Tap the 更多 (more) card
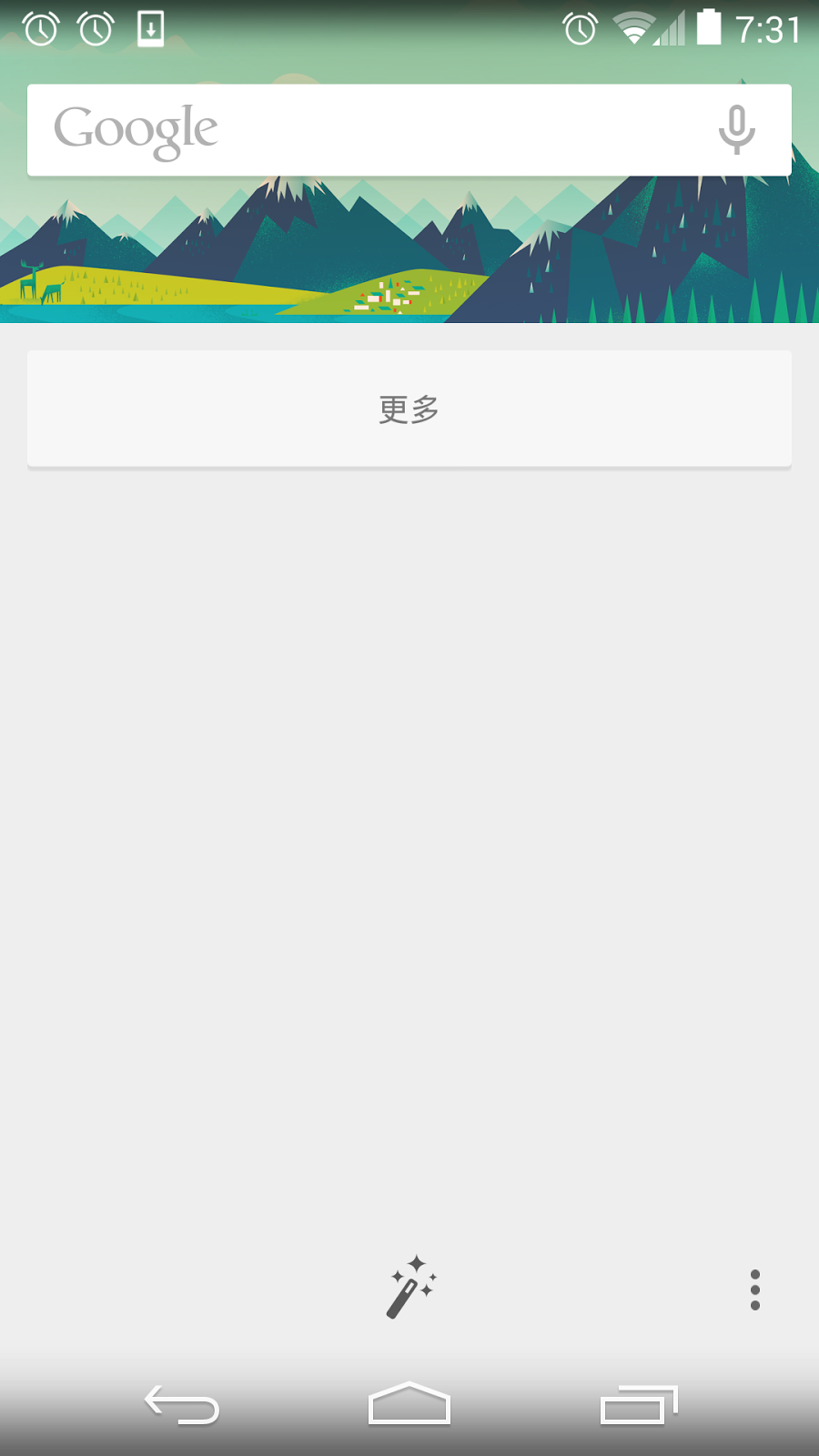This screenshot has width=819, height=1456. [x=409, y=409]
